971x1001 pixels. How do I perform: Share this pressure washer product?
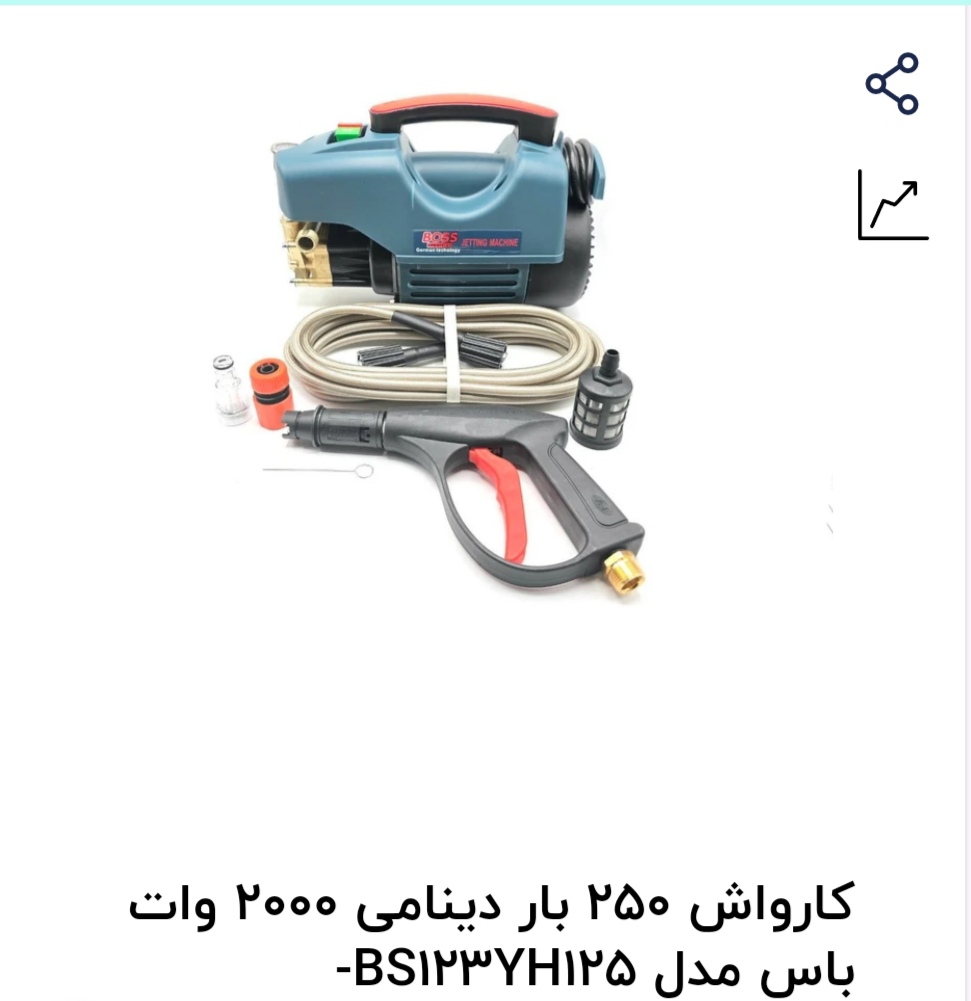point(891,83)
